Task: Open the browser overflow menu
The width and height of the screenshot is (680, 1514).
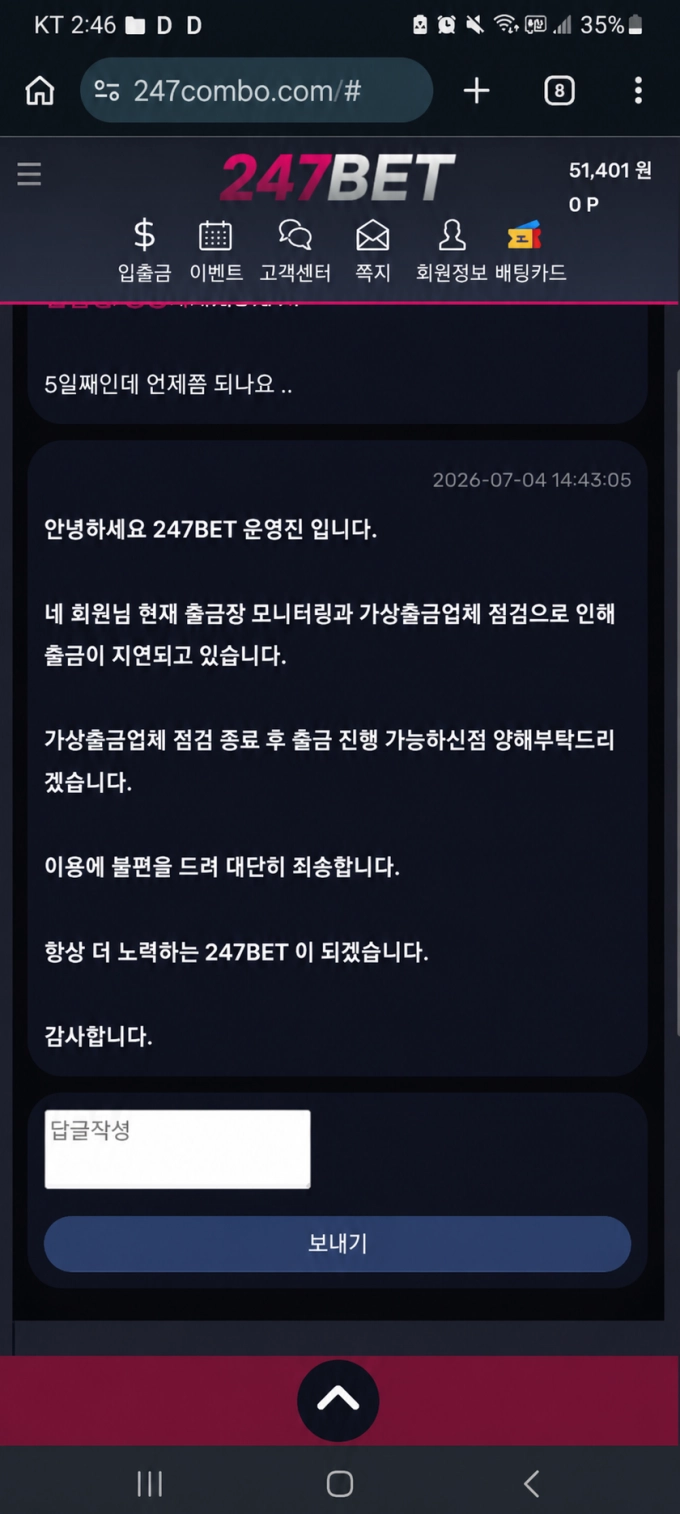Action: 638,91
